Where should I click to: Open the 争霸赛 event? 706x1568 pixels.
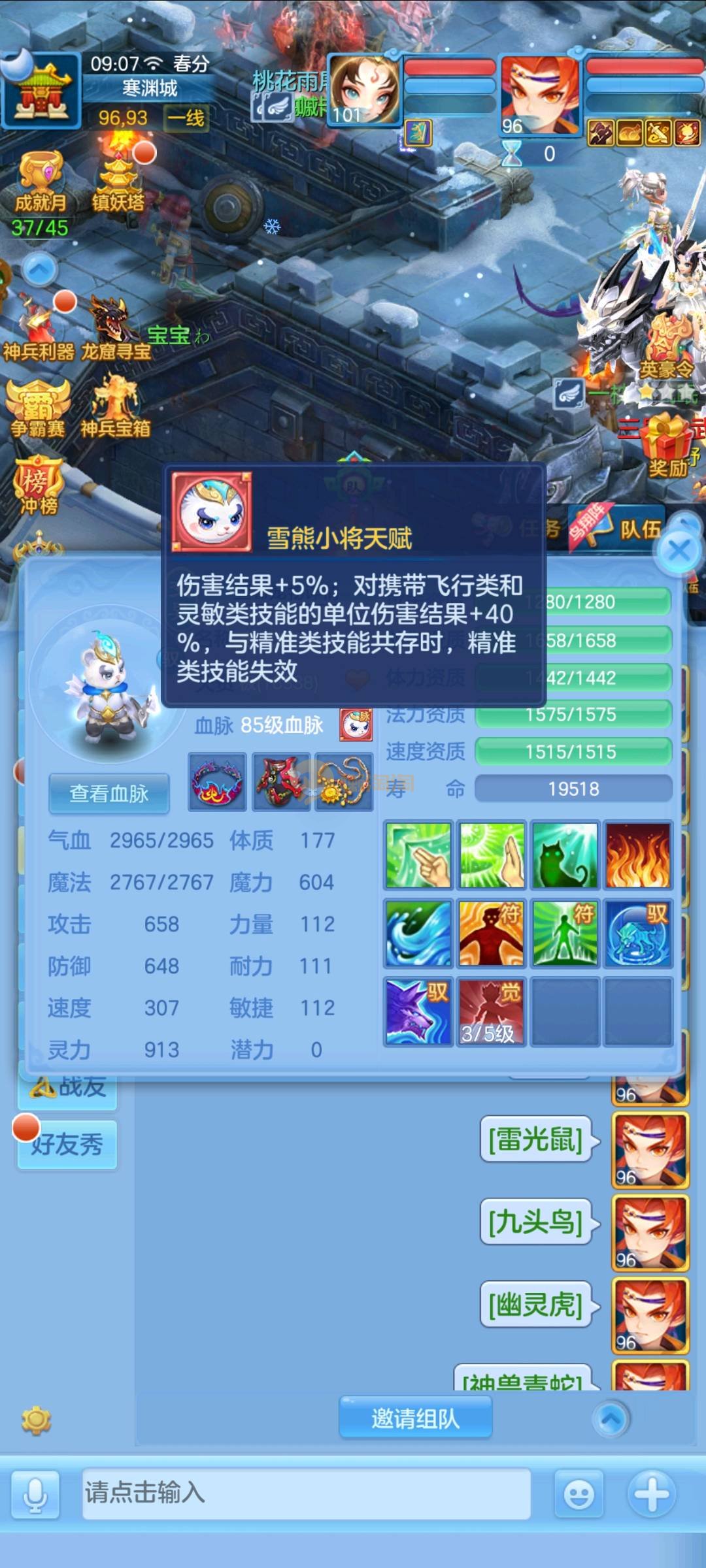(38, 408)
